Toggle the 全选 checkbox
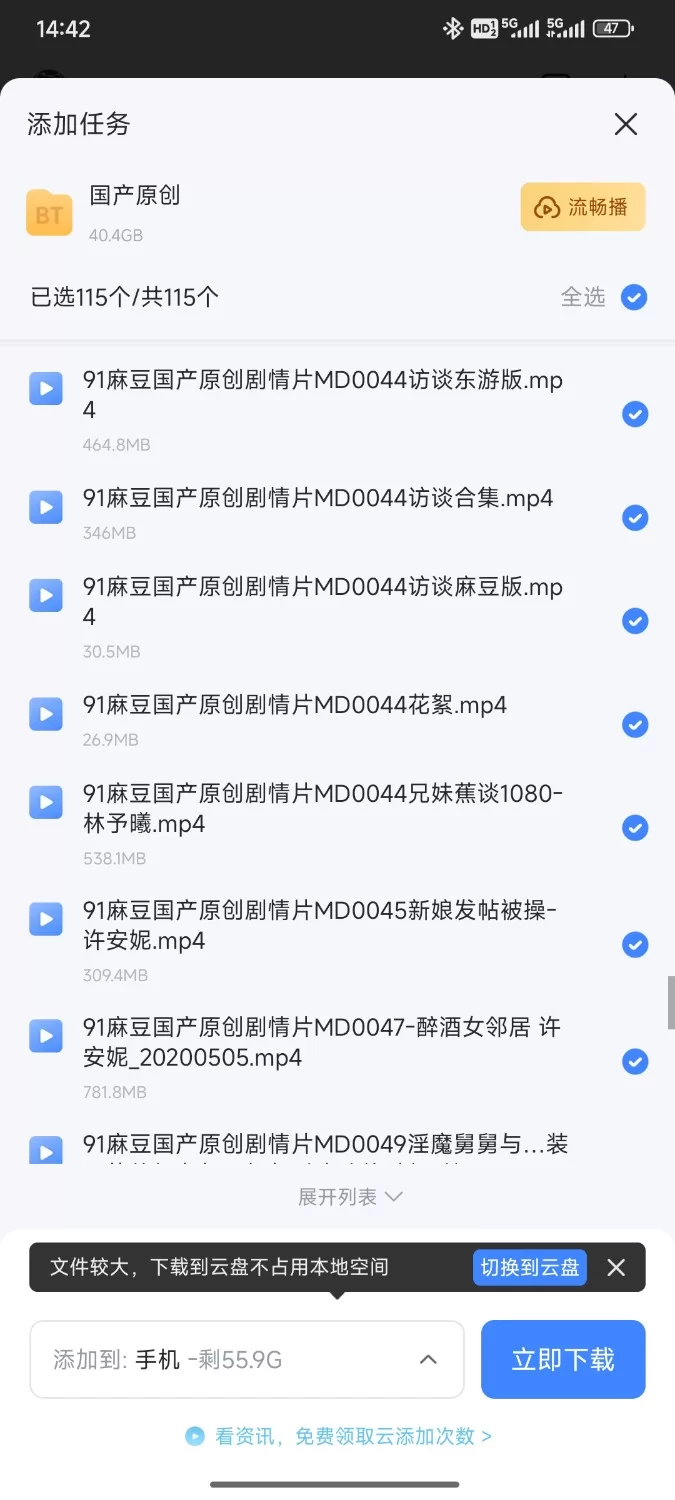675x1500 pixels. pyautogui.click(x=634, y=297)
